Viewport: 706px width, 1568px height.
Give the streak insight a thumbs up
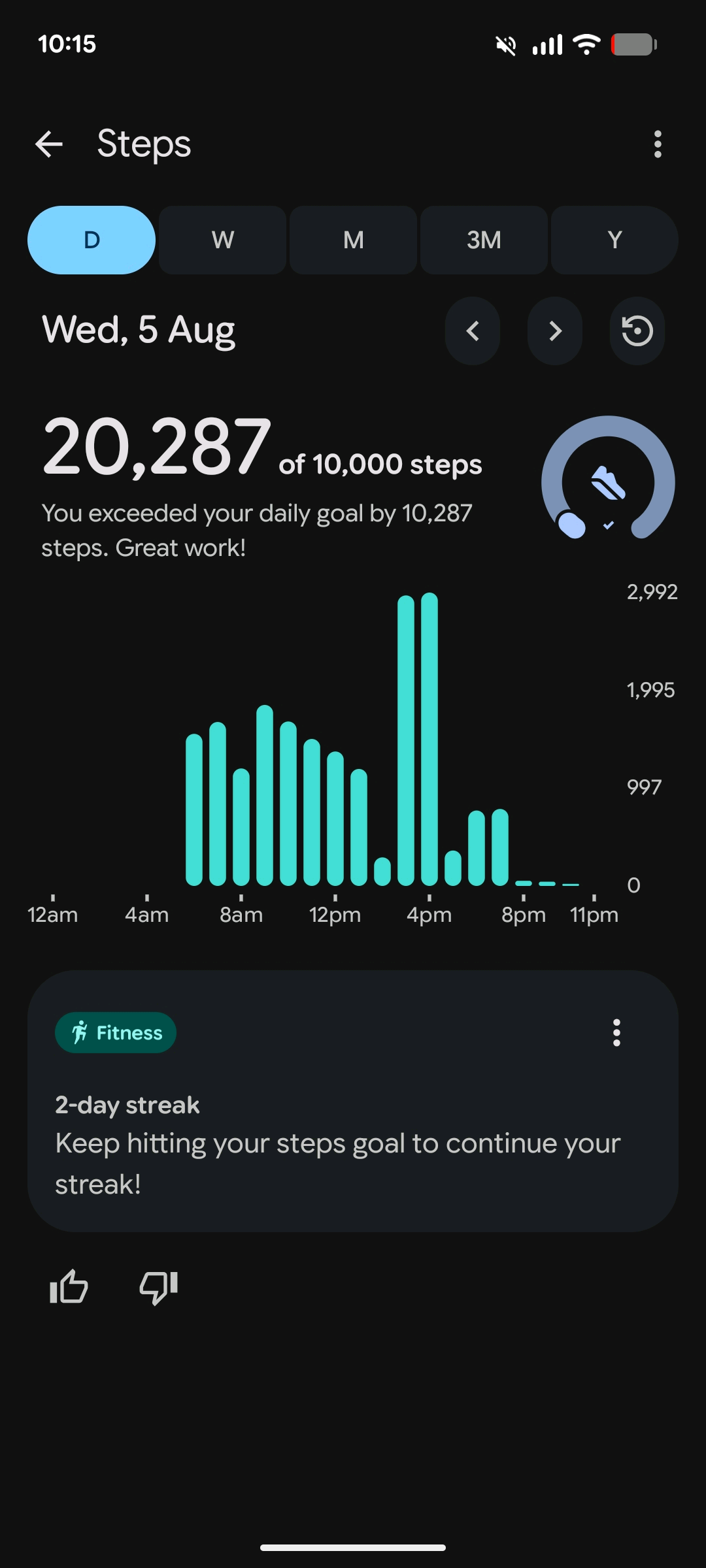(69, 1287)
